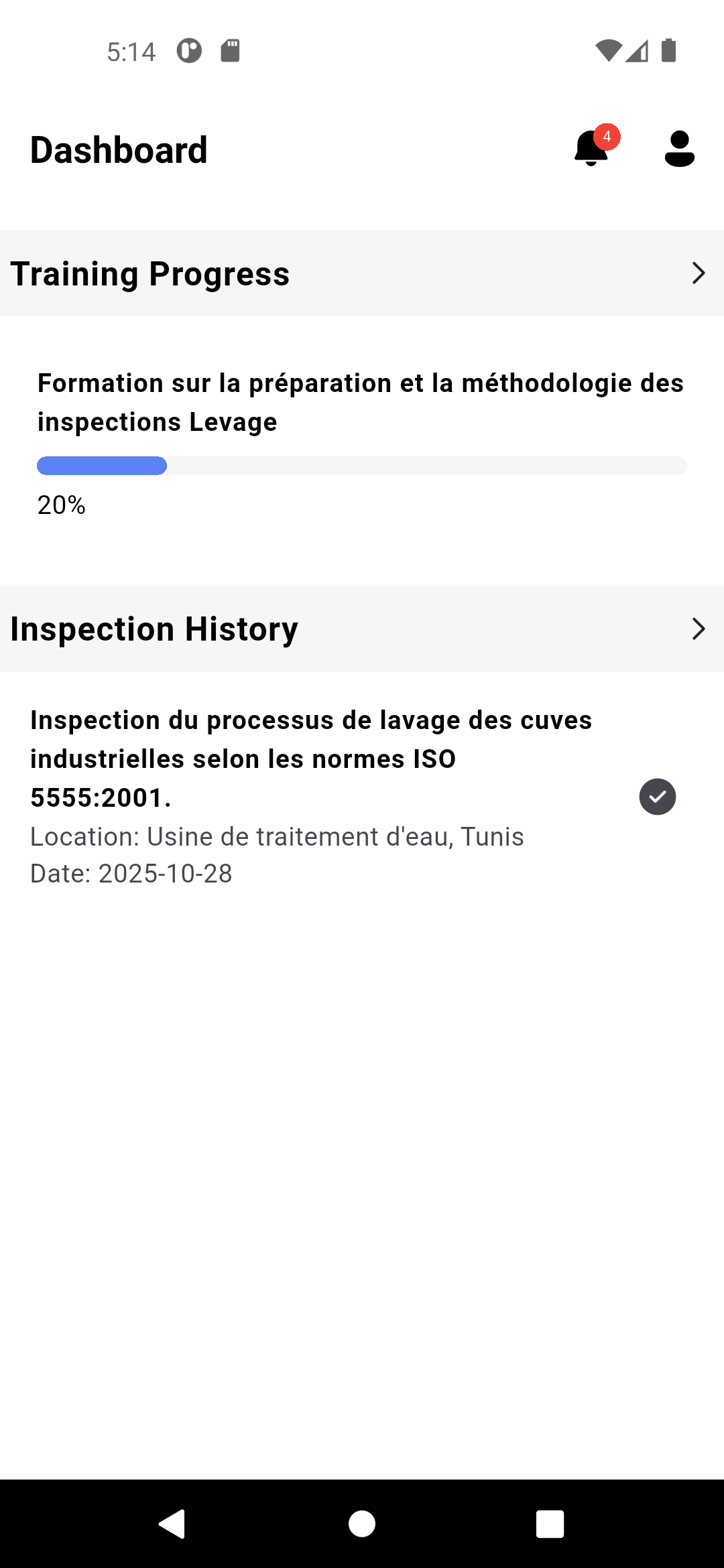724x1568 pixels.
Task: Expand the Training Progress section
Action: pos(698,273)
